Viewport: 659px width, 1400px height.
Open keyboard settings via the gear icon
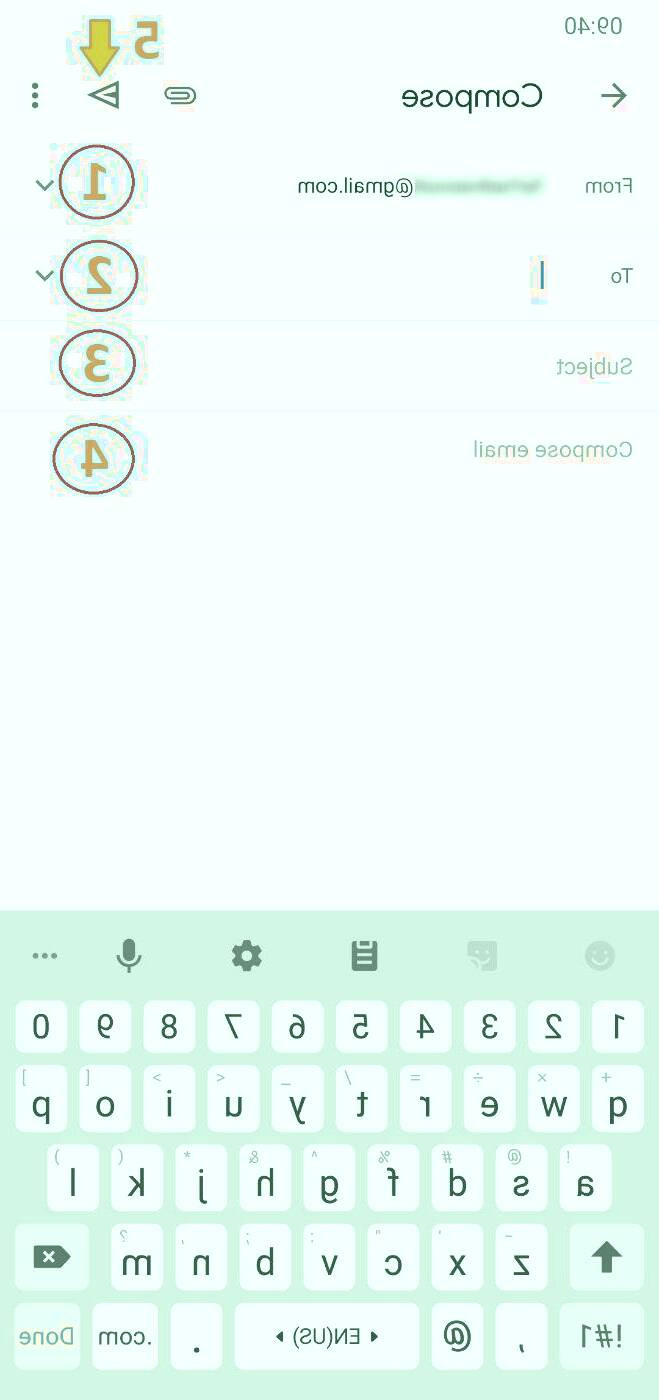[x=246, y=956]
